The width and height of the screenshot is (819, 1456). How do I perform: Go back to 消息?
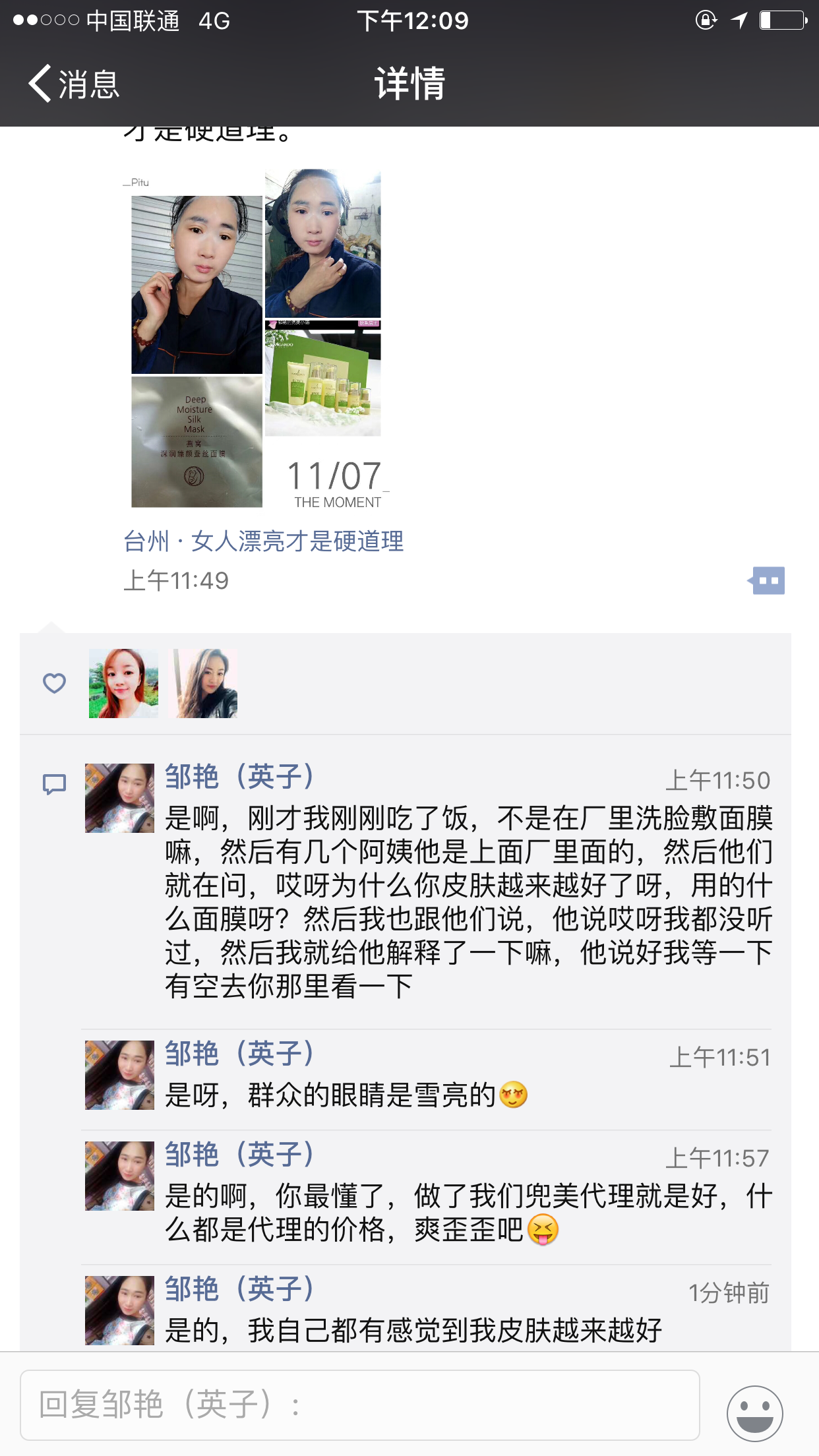click(74, 84)
